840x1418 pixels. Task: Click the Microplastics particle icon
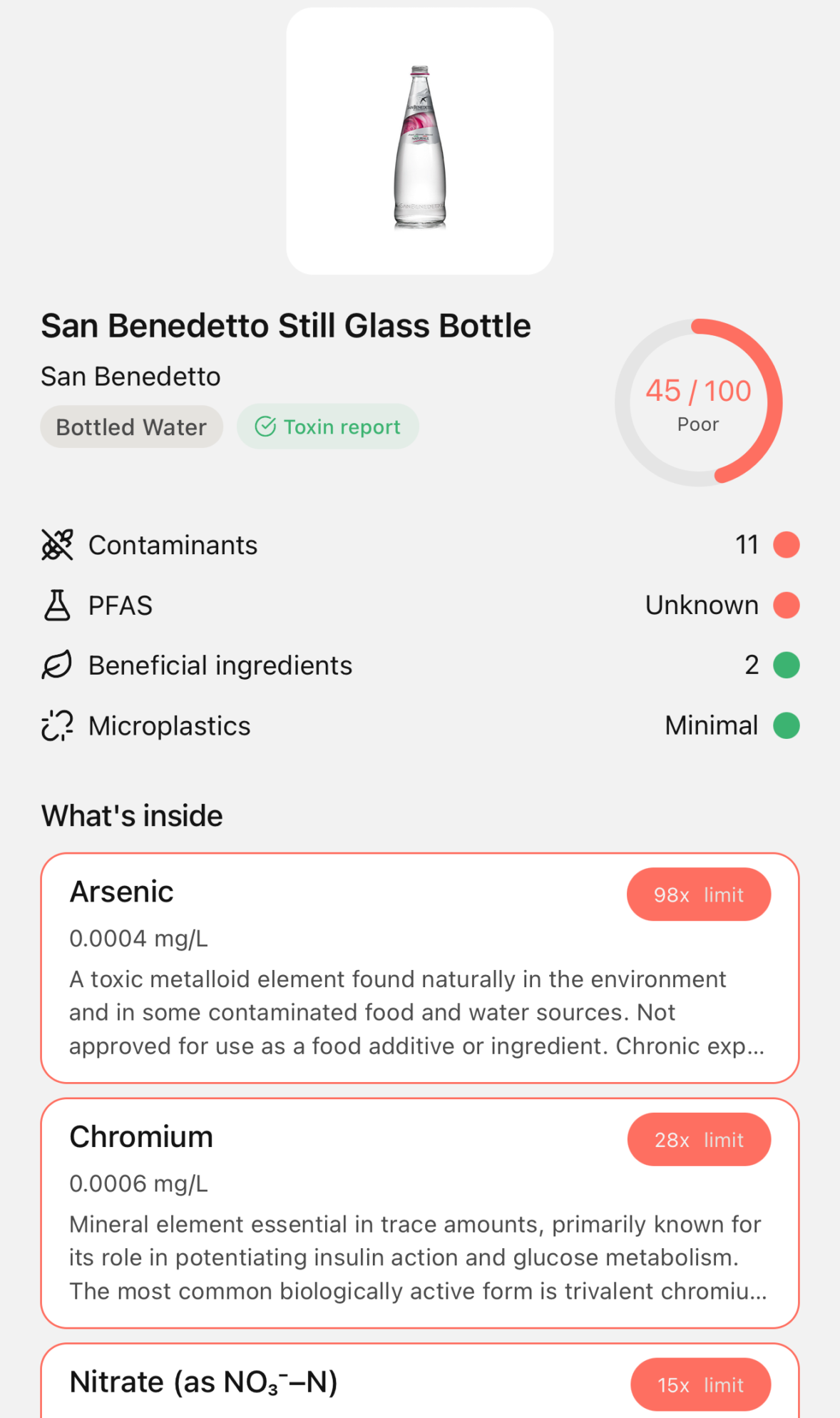point(57,725)
